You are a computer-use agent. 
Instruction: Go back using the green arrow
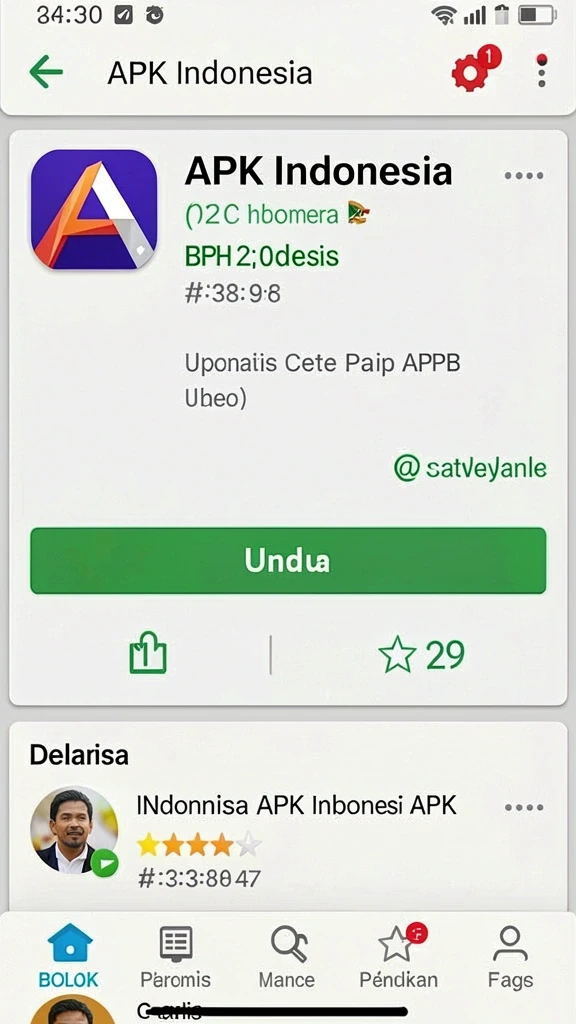(x=46, y=72)
